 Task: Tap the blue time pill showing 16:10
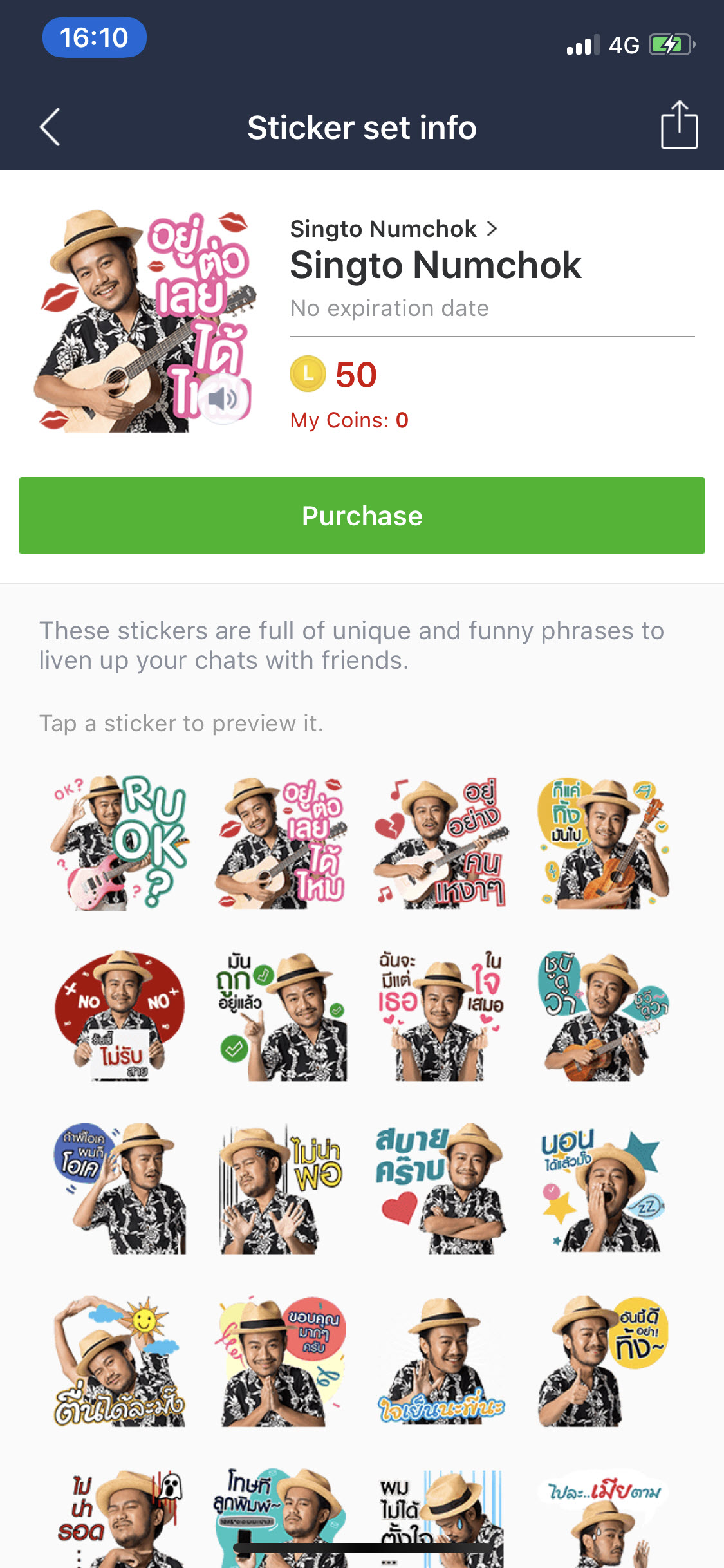click(94, 37)
